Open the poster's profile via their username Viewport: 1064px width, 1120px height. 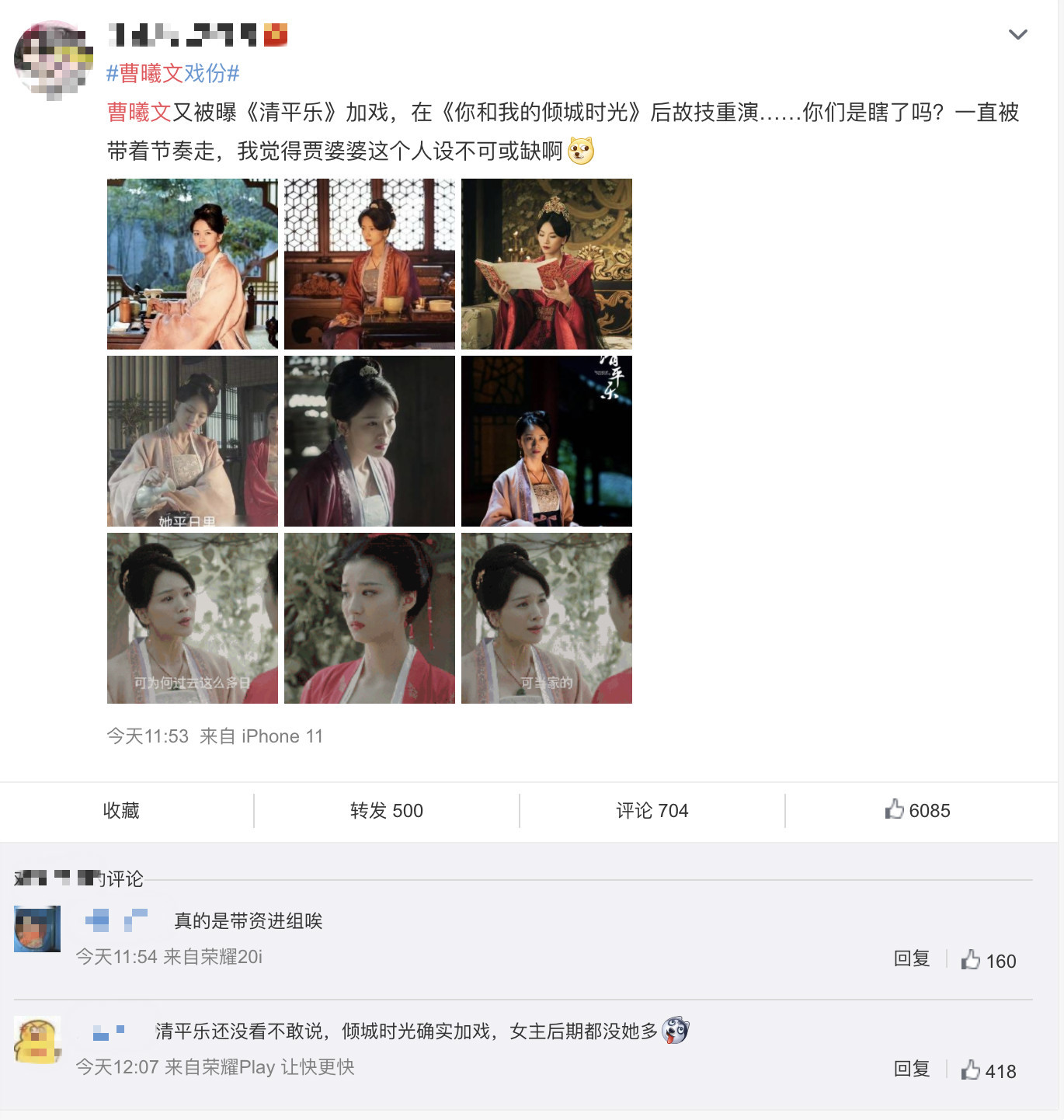coord(186,33)
